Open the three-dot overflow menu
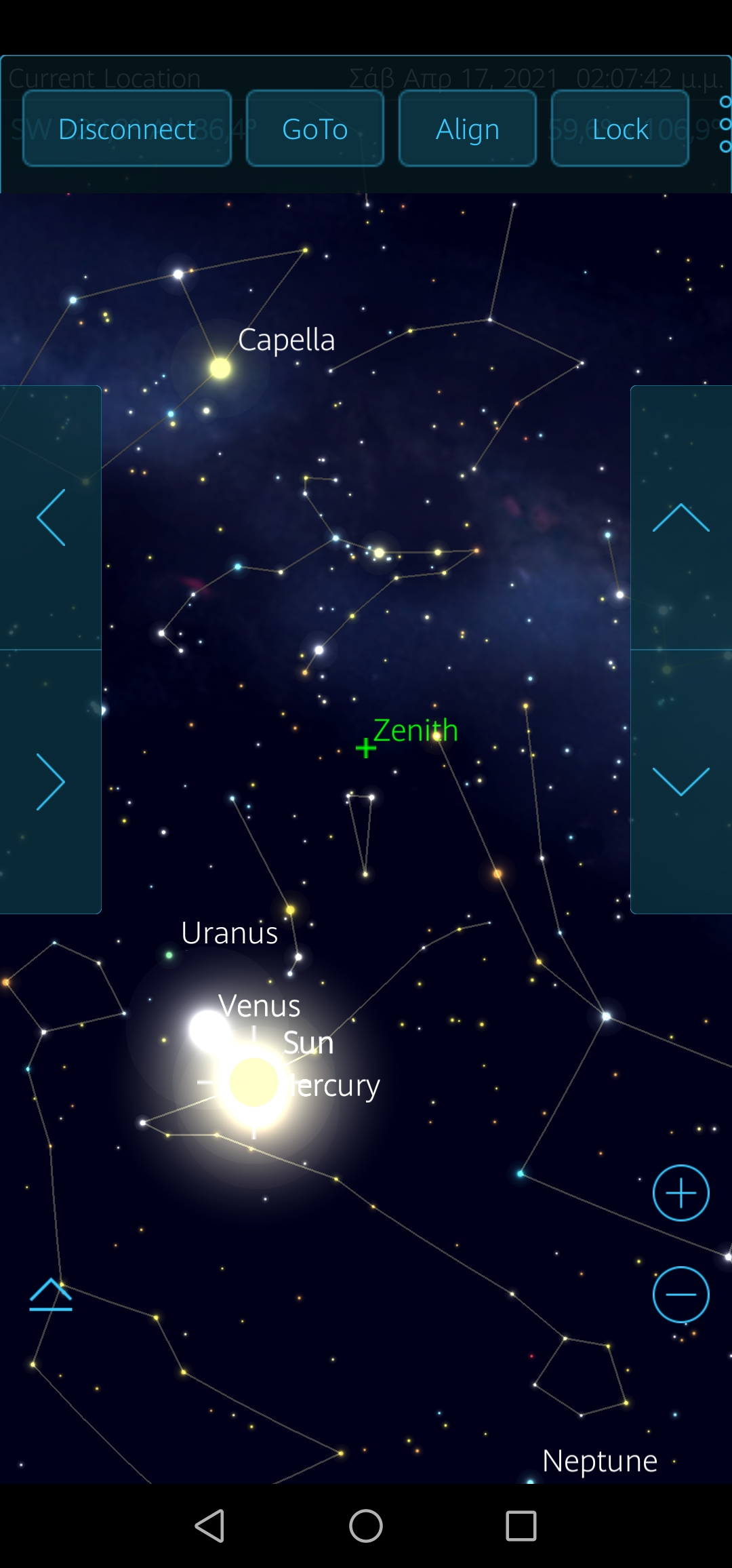732x1568 pixels. pyautogui.click(x=725, y=124)
